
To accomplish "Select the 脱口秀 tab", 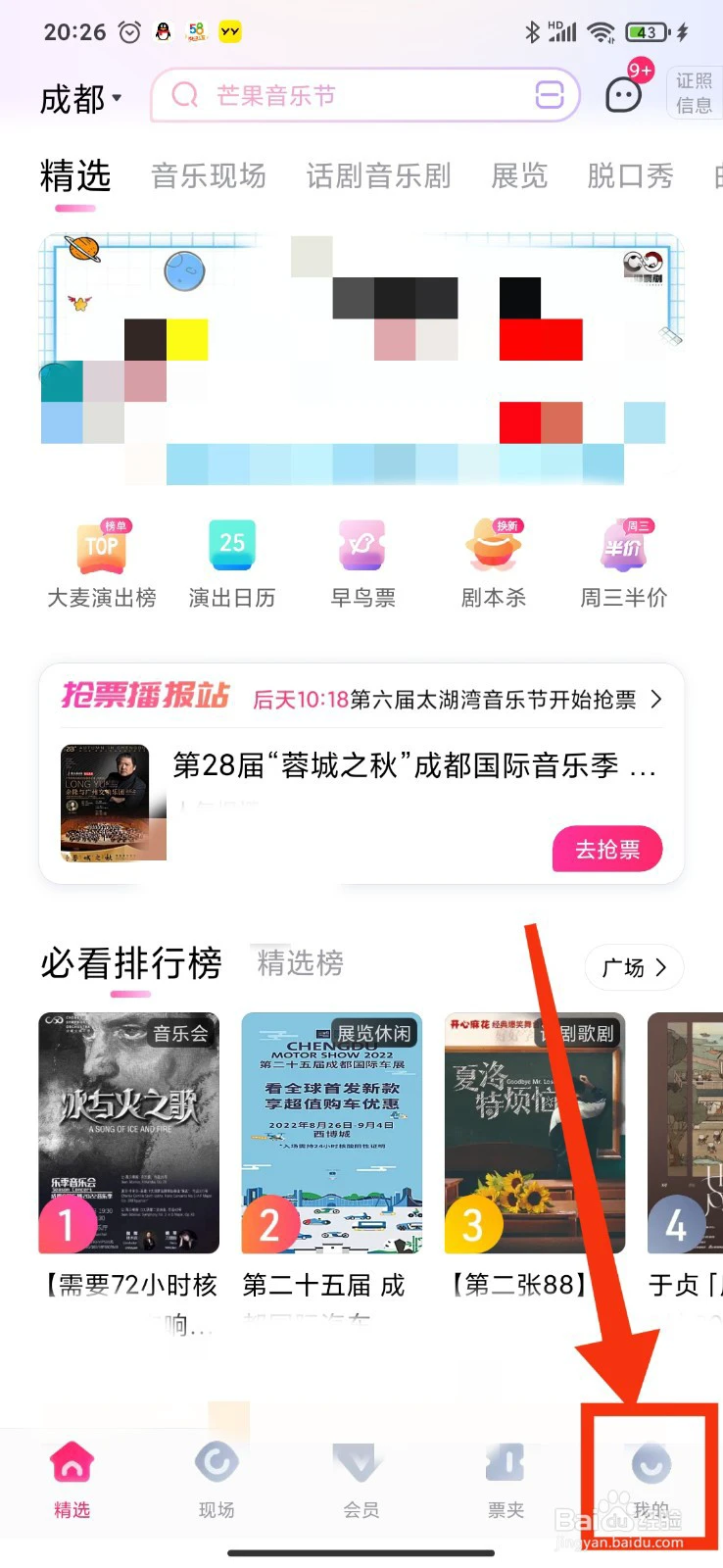I will 630,175.
